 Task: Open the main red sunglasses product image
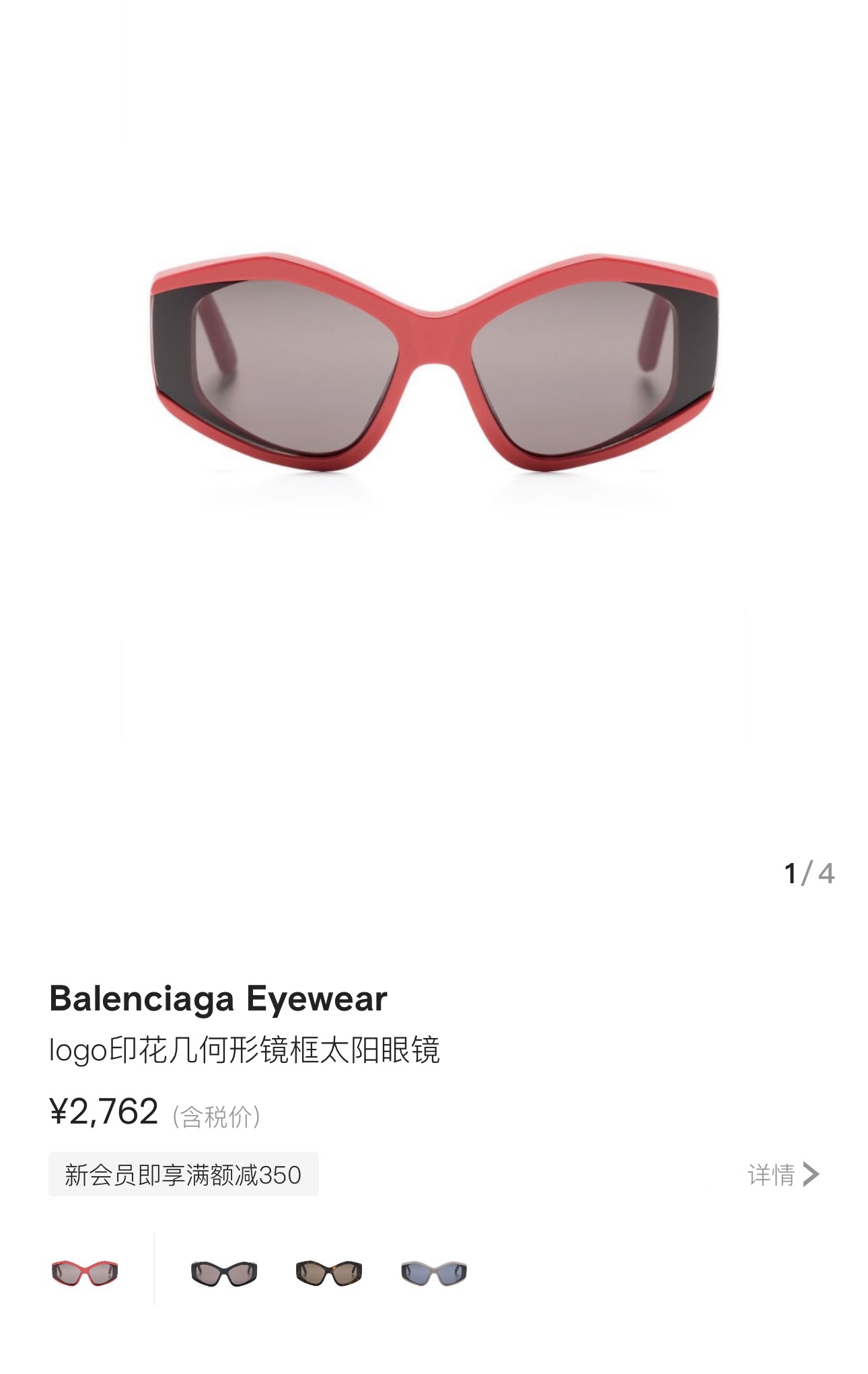pyautogui.click(x=434, y=364)
